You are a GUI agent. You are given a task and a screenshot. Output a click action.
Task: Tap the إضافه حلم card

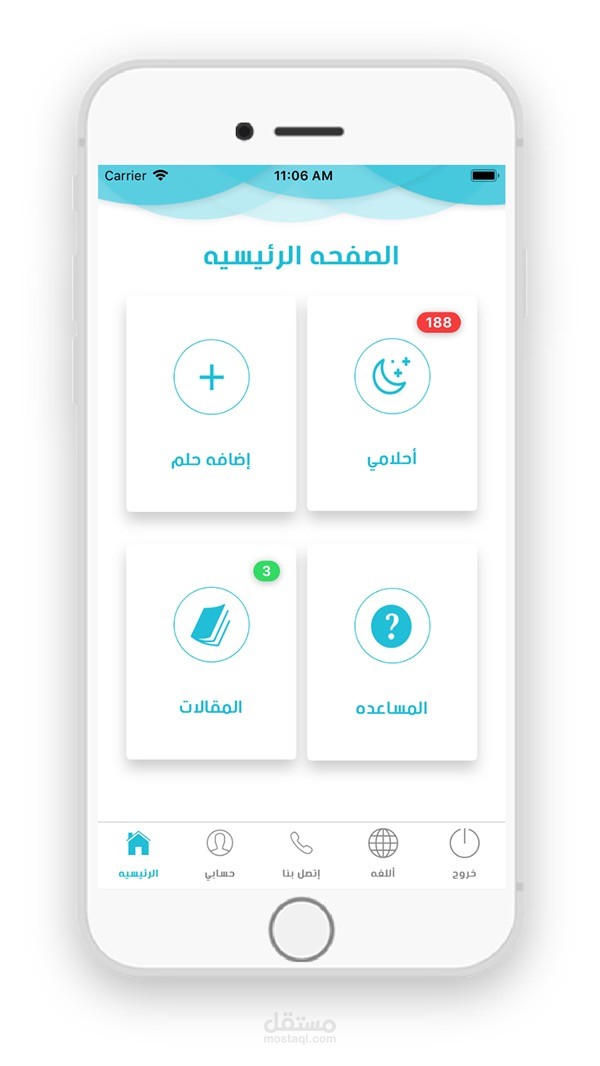(211, 403)
